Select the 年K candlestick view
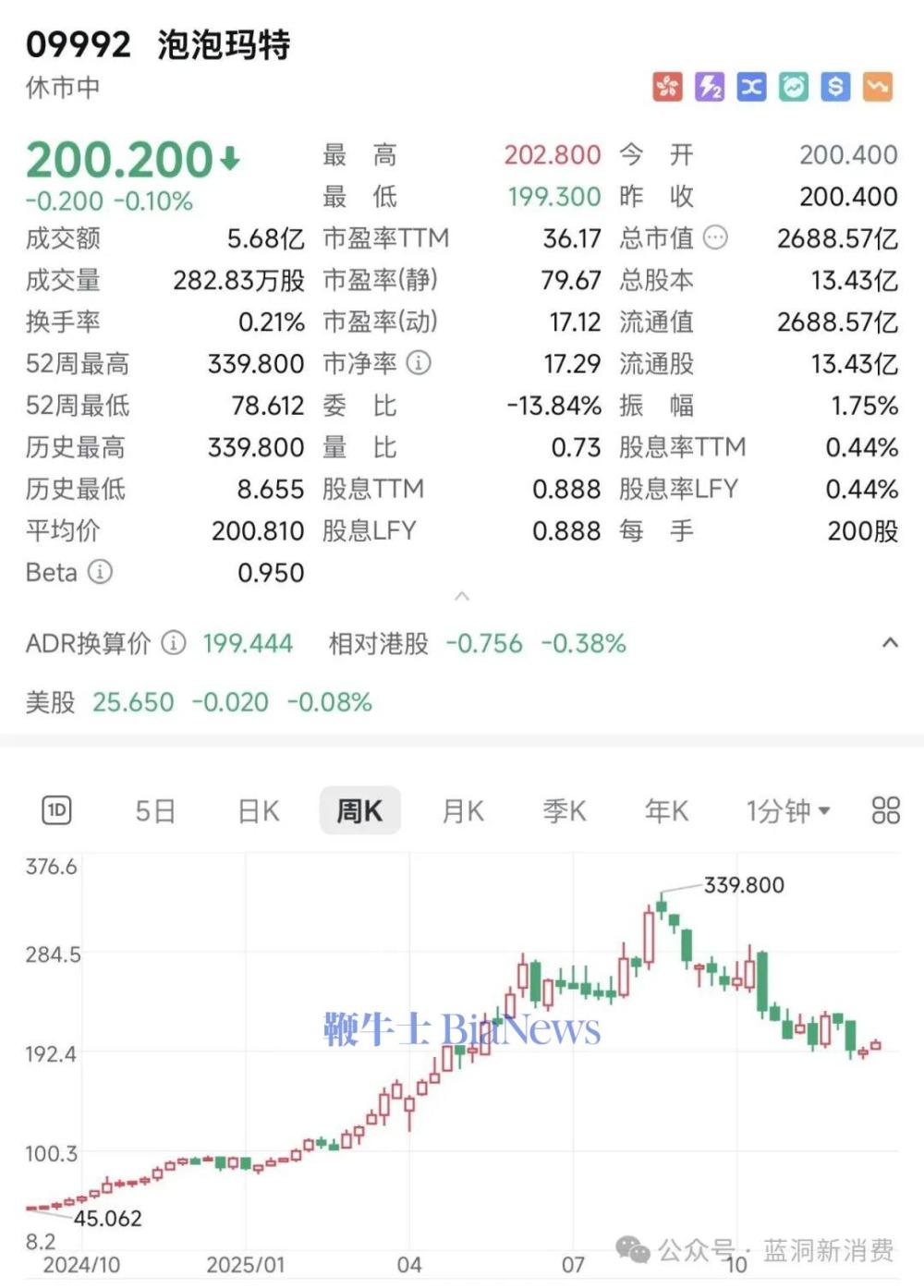924x1288 pixels. pos(665,809)
